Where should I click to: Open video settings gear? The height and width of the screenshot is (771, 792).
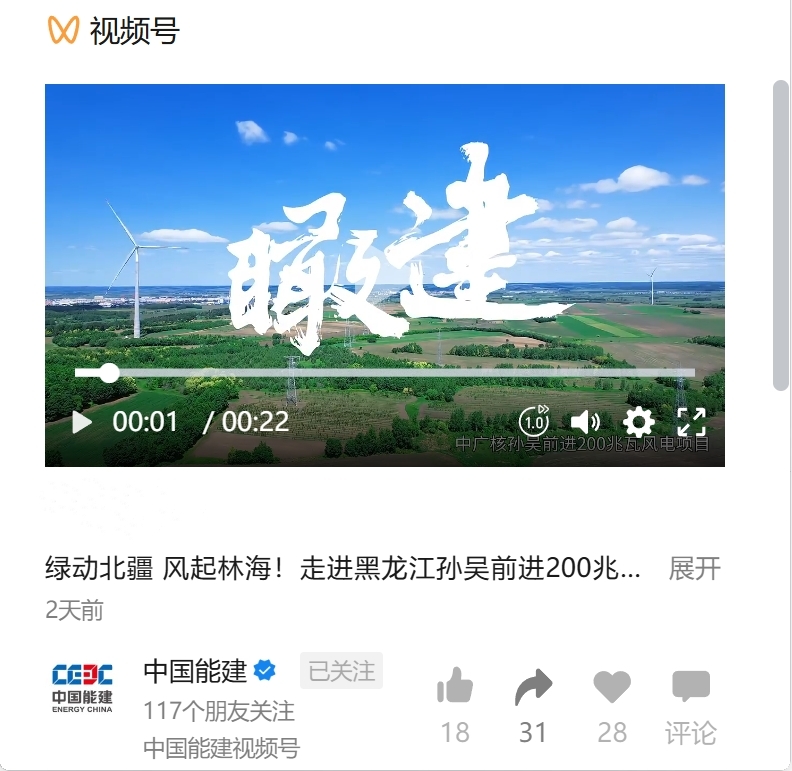click(638, 421)
